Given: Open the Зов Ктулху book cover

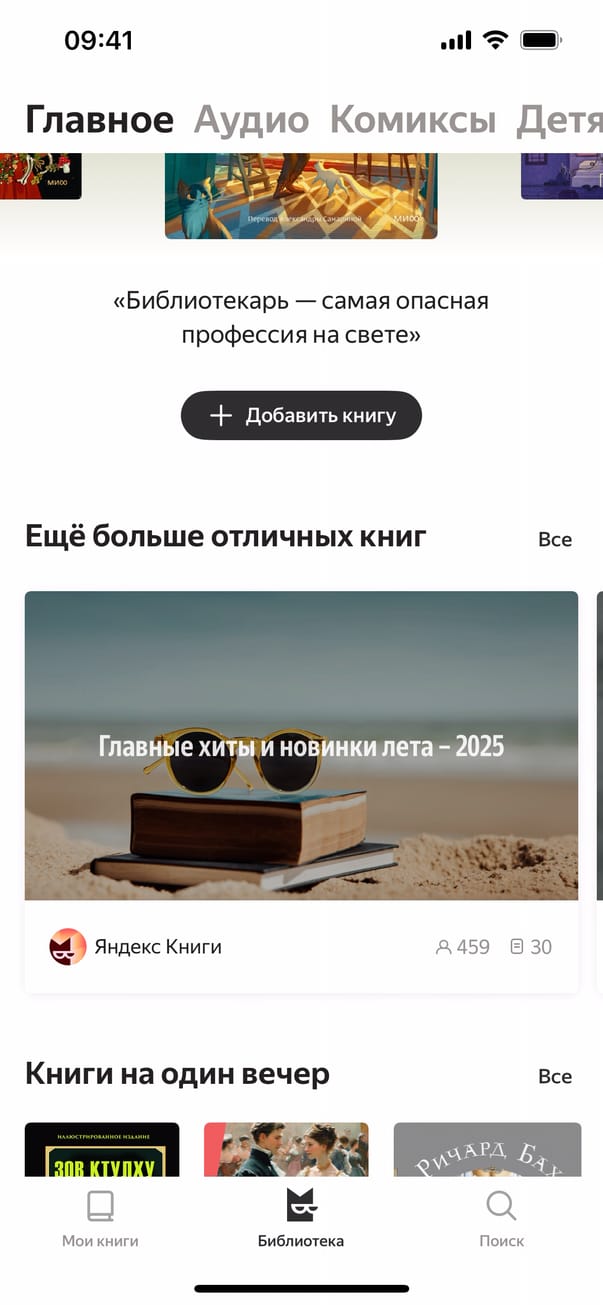Looking at the screenshot, I should coord(102,1149).
